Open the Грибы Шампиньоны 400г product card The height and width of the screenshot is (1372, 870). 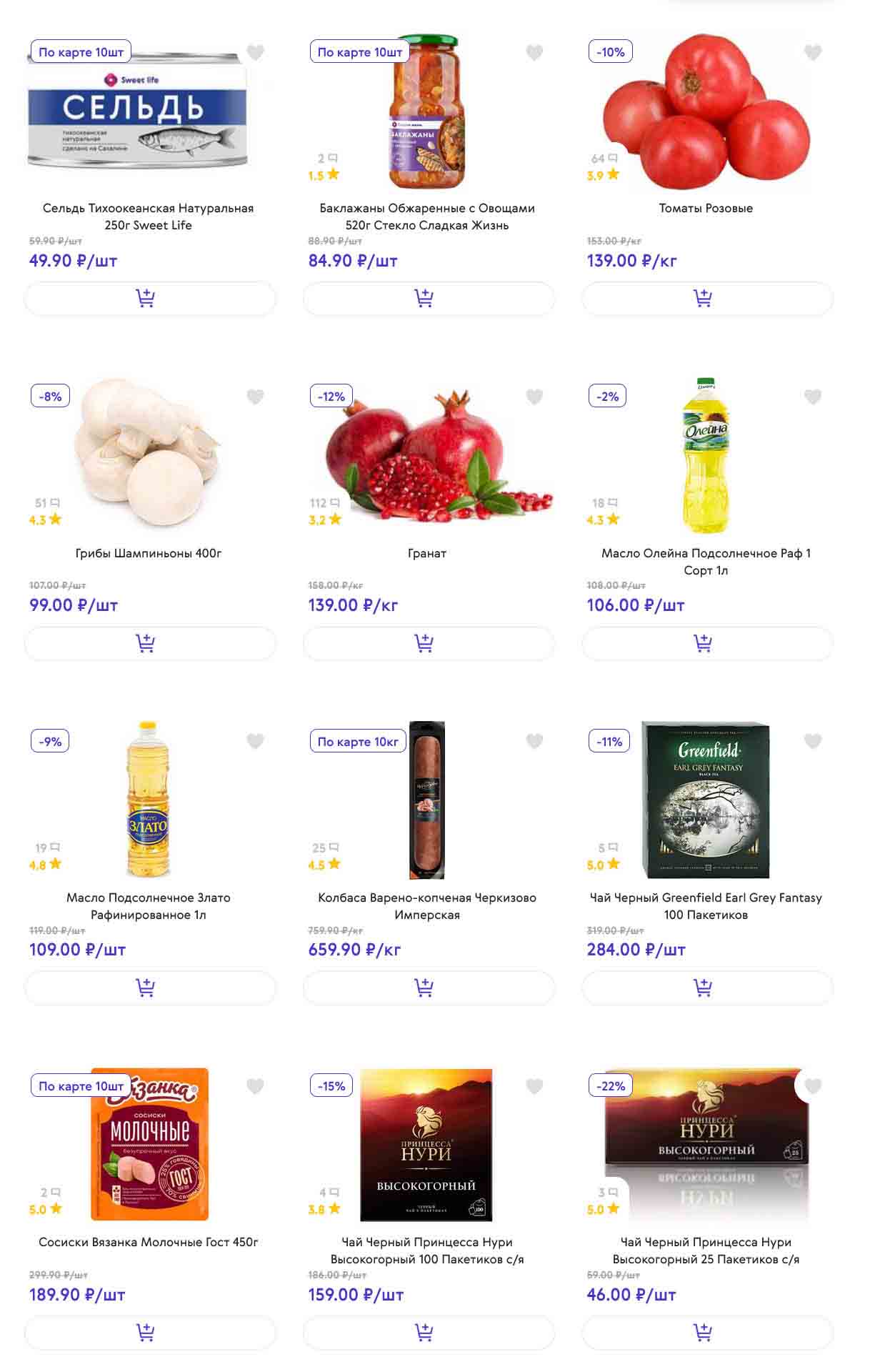pyautogui.click(x=149, y=553)
